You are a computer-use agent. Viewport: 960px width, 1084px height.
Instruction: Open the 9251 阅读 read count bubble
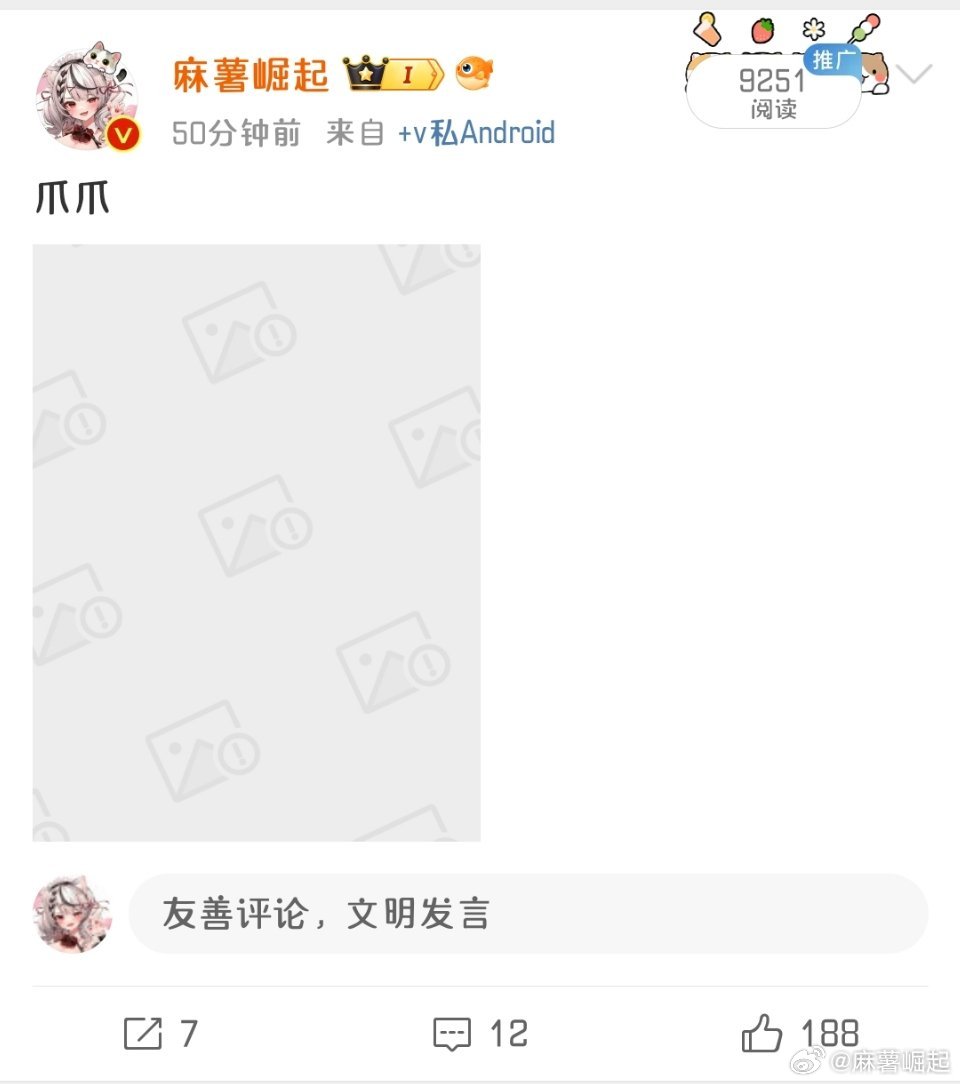772,94
